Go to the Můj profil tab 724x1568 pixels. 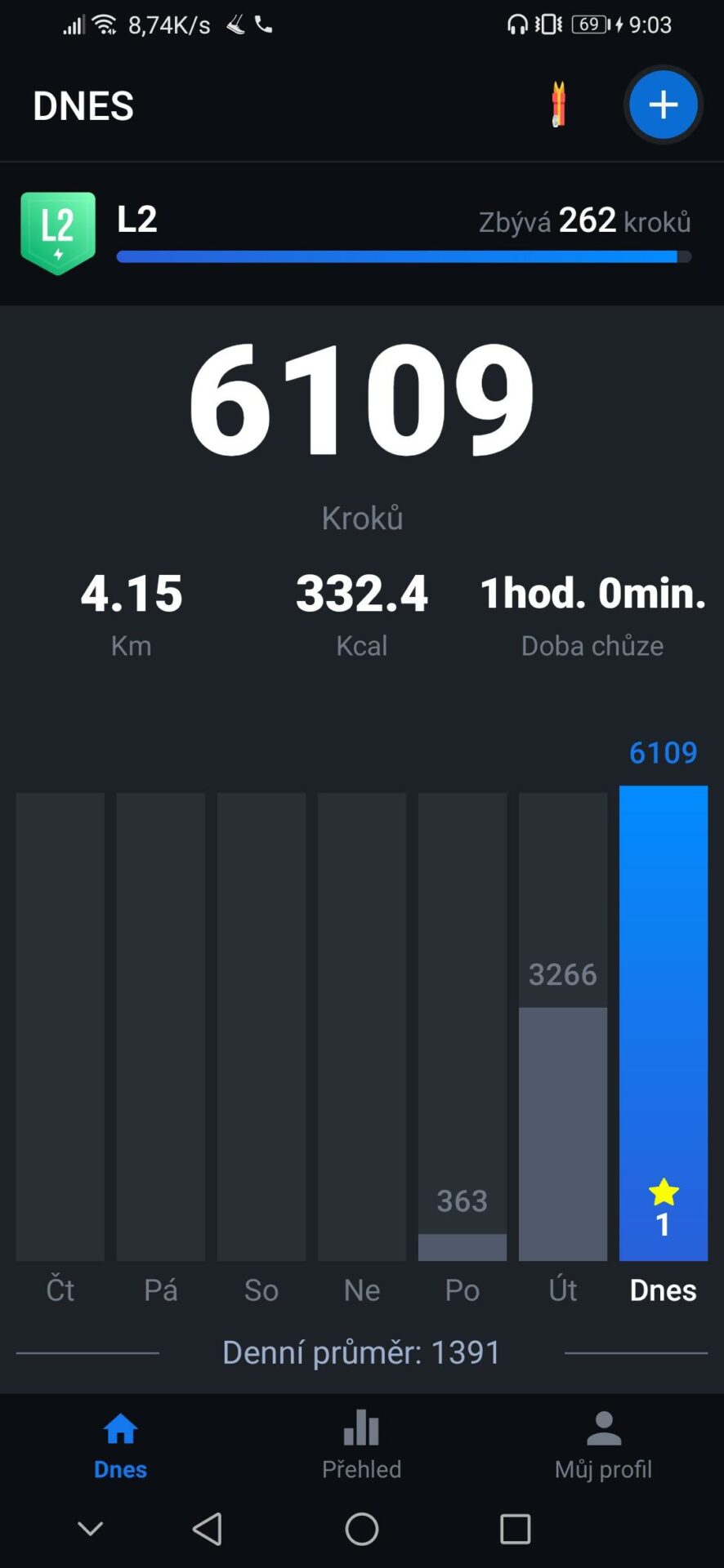tap(603, 1445)
